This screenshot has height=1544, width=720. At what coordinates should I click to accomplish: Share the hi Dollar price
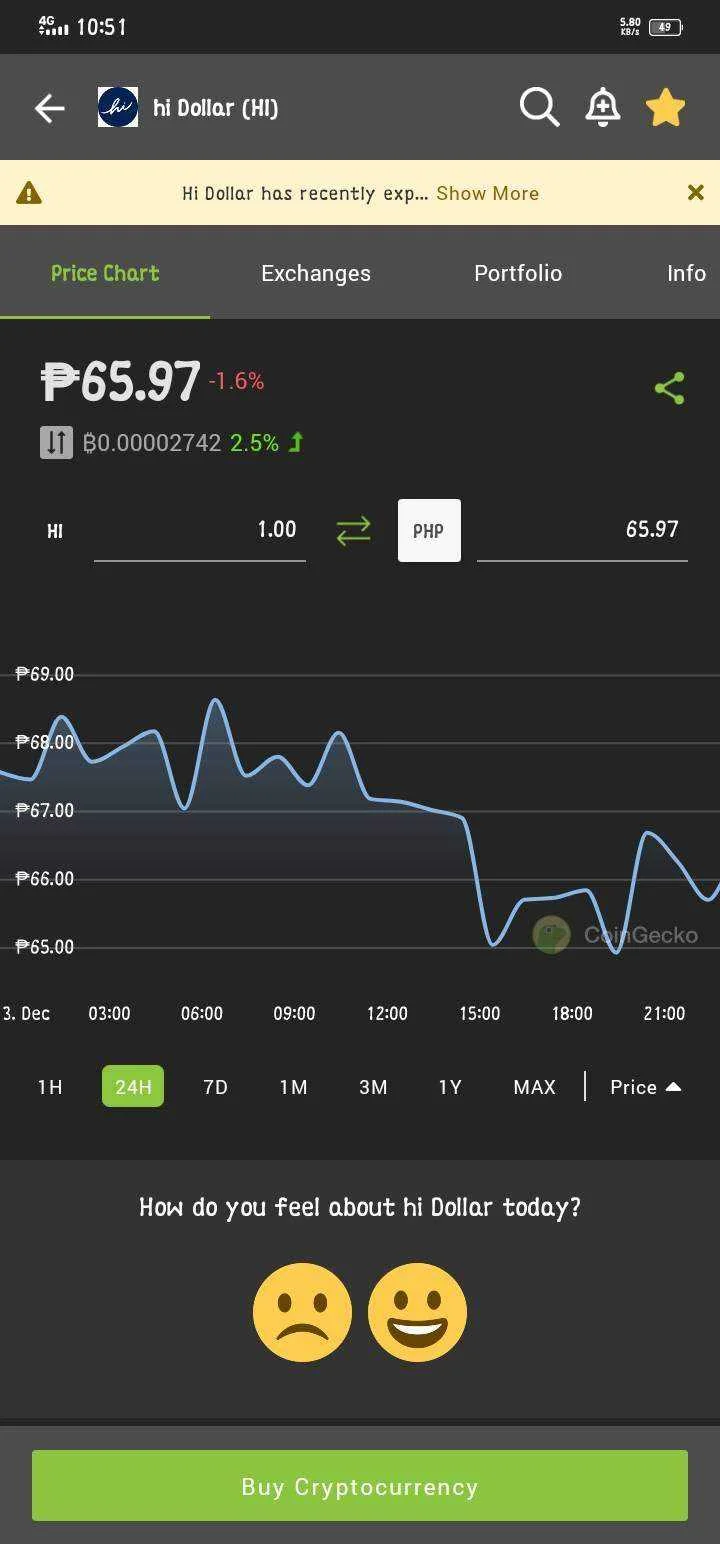pos(669,388)
